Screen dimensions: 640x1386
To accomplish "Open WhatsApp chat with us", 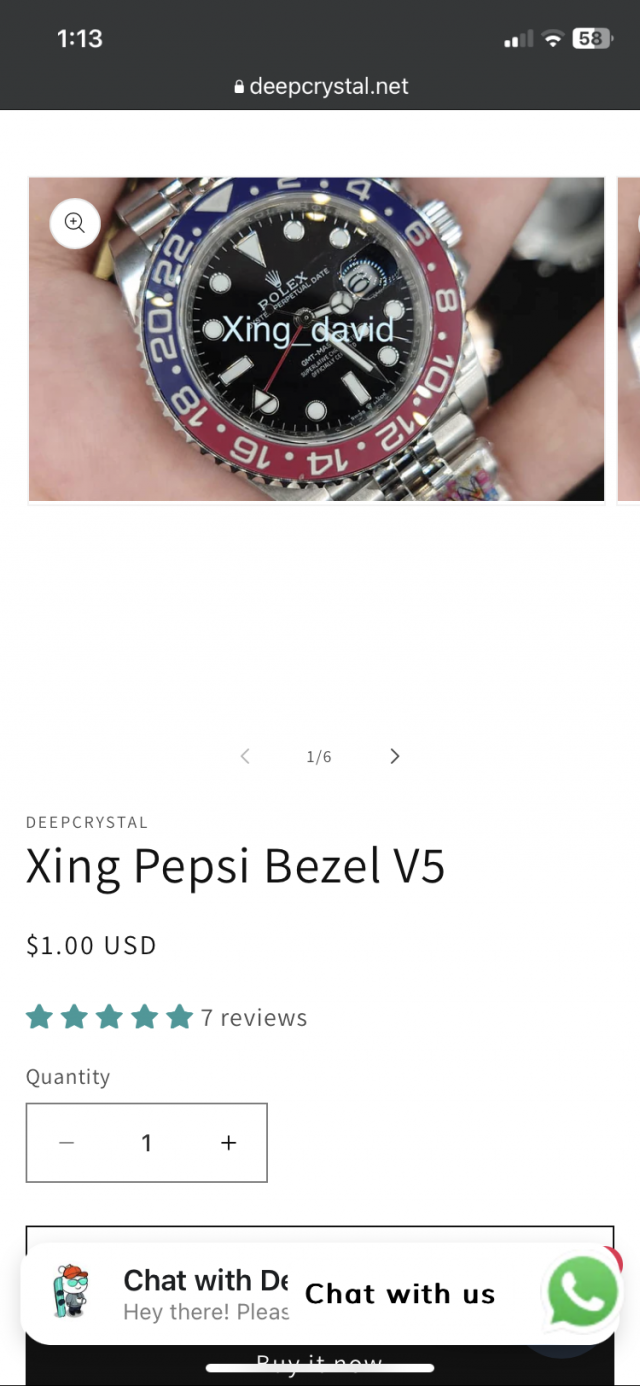I will (x=582, y=1292).
